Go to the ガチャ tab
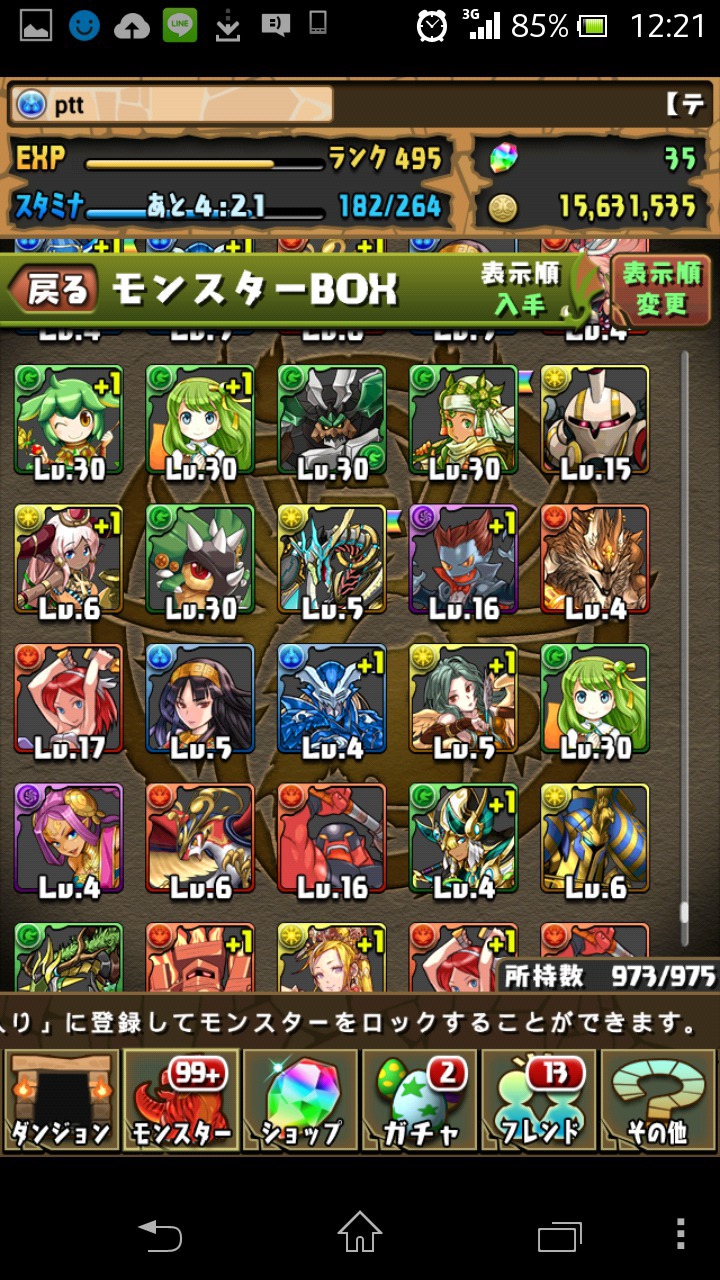 419,1102
